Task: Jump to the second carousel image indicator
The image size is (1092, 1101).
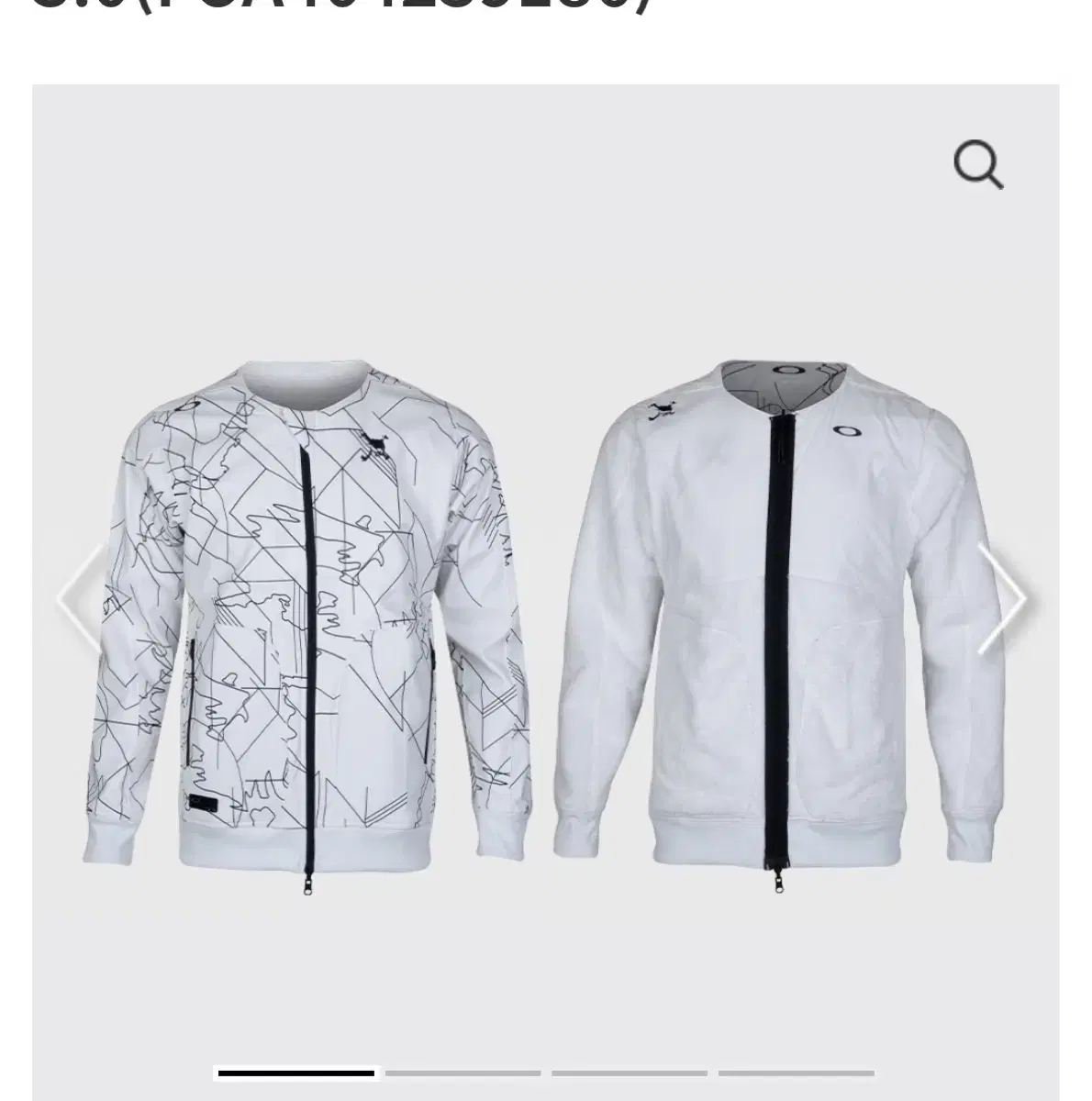Action: point(463,1072)
